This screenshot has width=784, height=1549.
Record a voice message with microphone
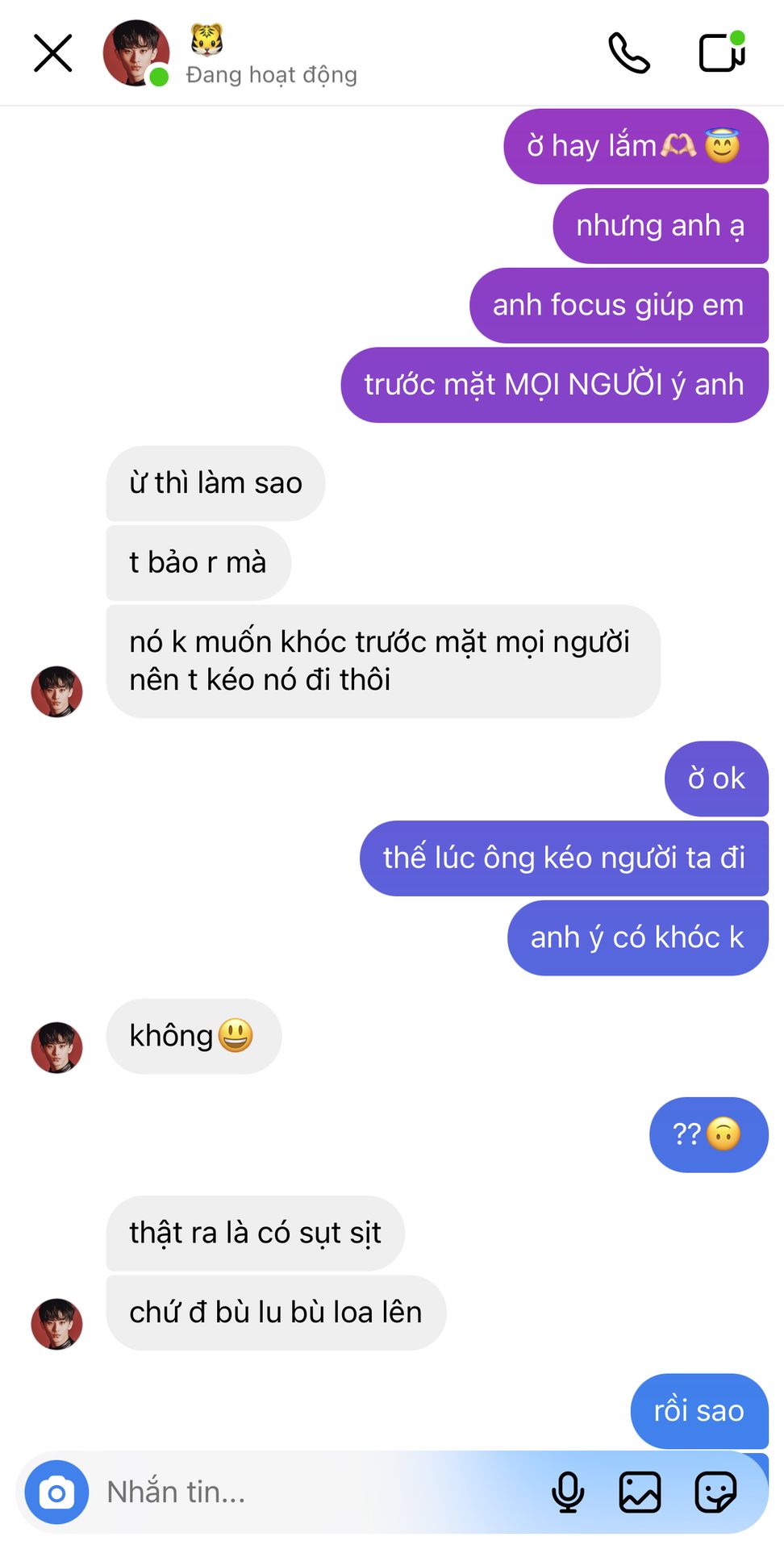point(568,1493)
